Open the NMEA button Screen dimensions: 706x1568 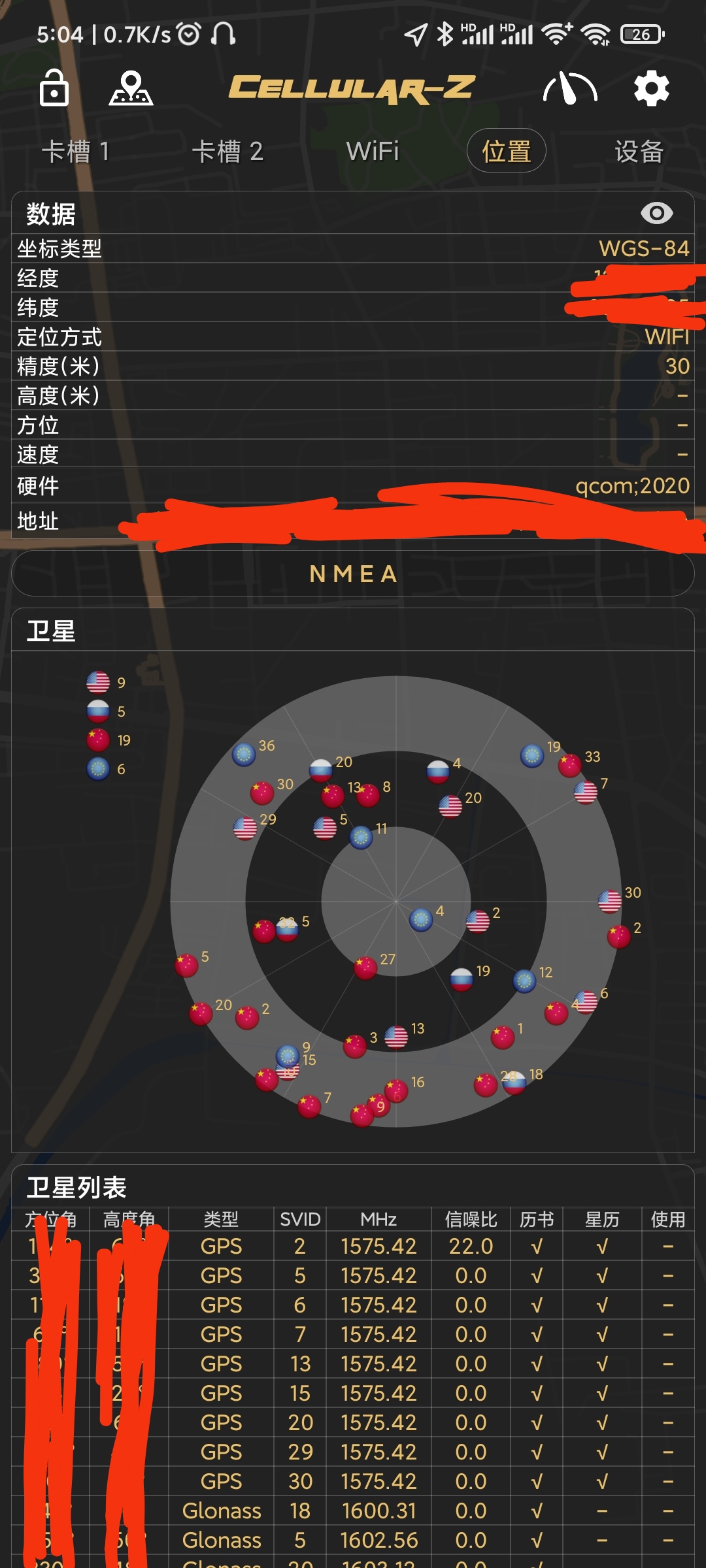click(353, 574)
